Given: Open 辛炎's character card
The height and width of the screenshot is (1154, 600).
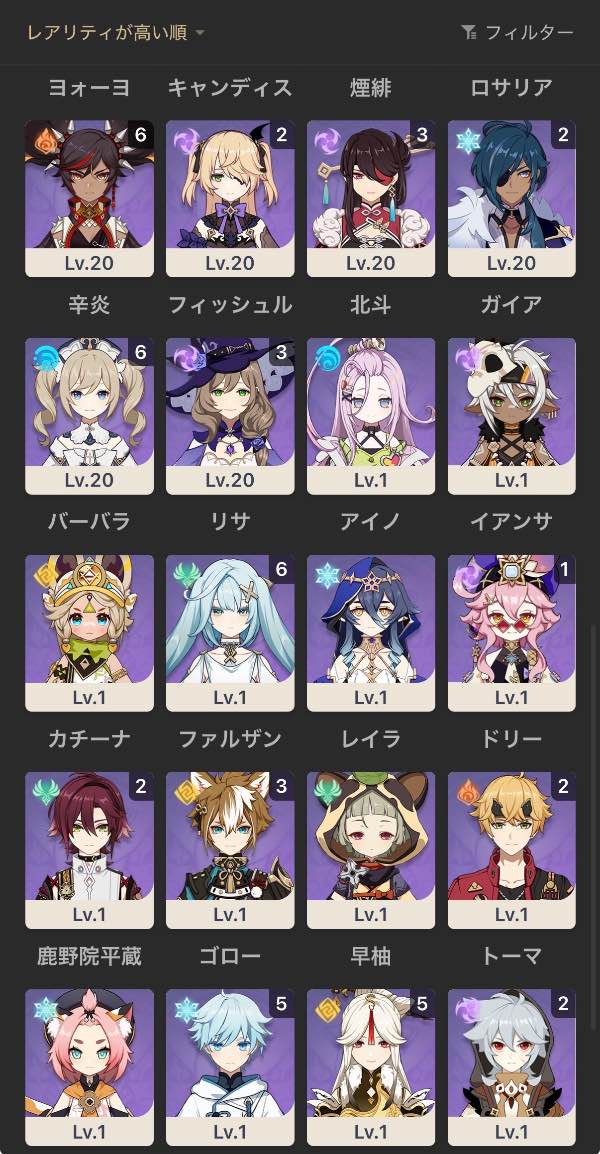Looking at the screenshot, I should [89, 415].
